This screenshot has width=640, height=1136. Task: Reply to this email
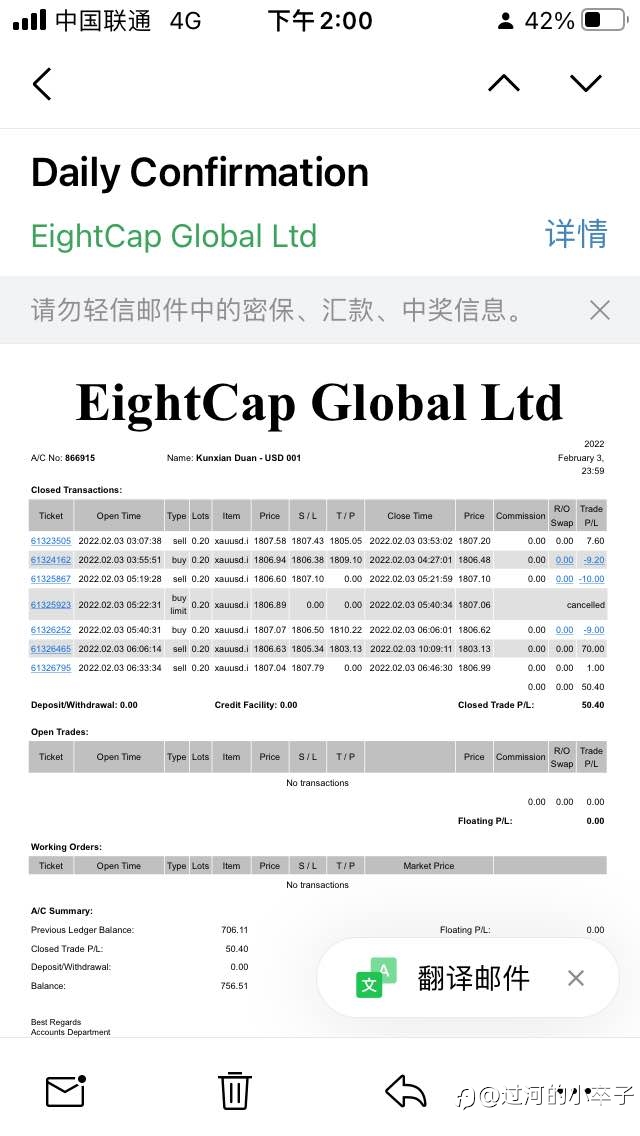405,1090
